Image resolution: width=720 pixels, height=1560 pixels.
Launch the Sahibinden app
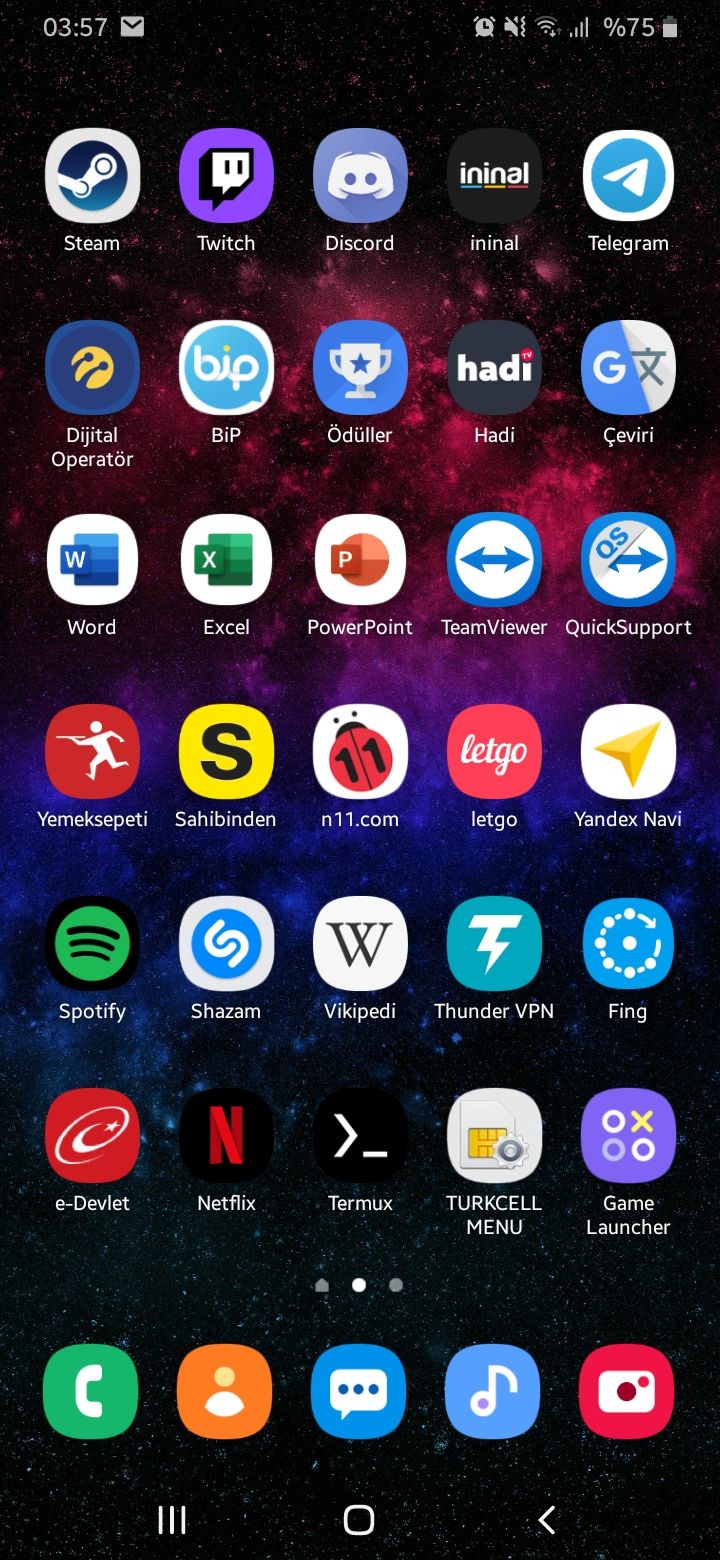226,752
